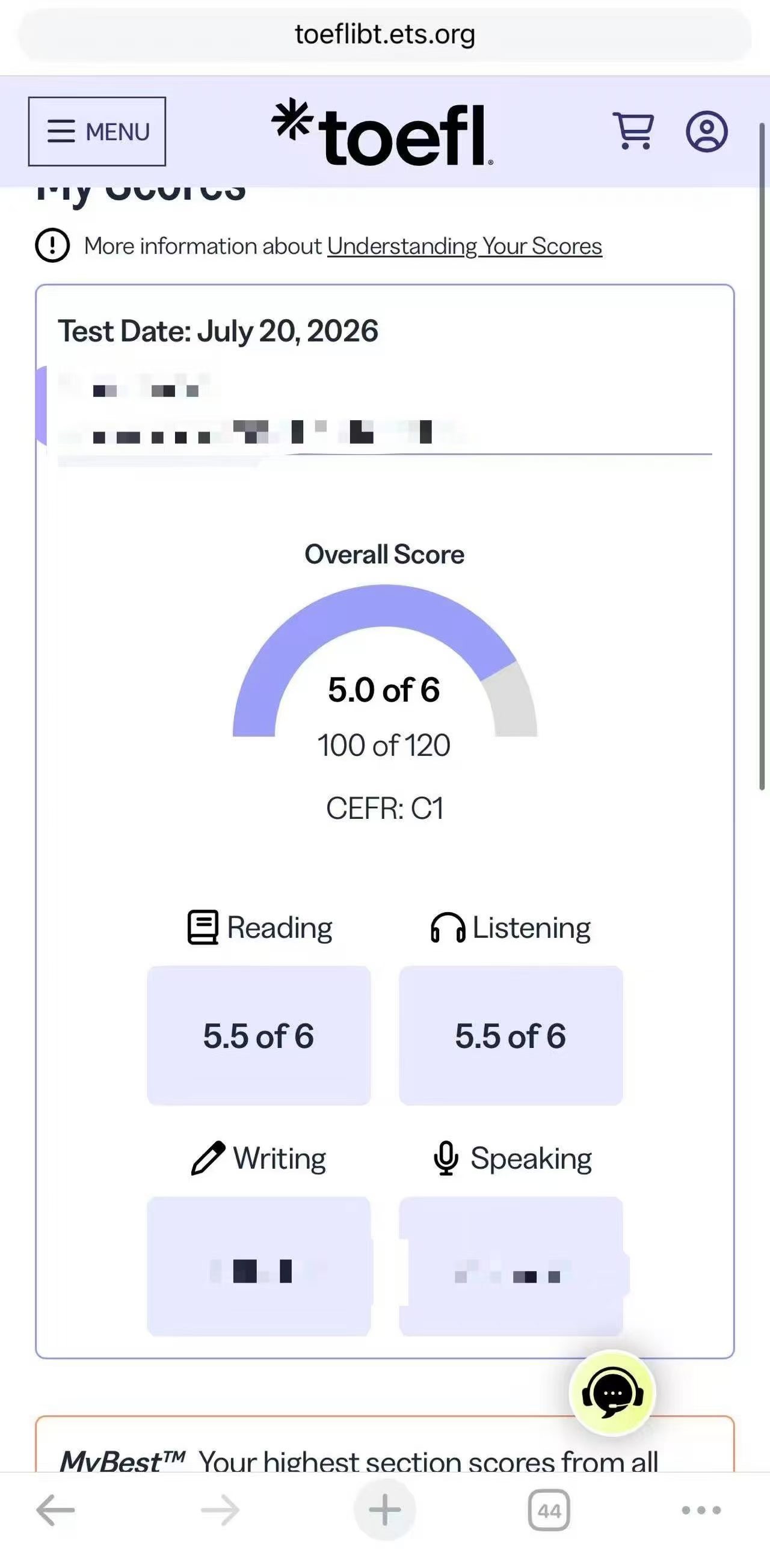Open the browser's three-dot menu
The image size is (770, 1568).
click(x=701, y=1510)
